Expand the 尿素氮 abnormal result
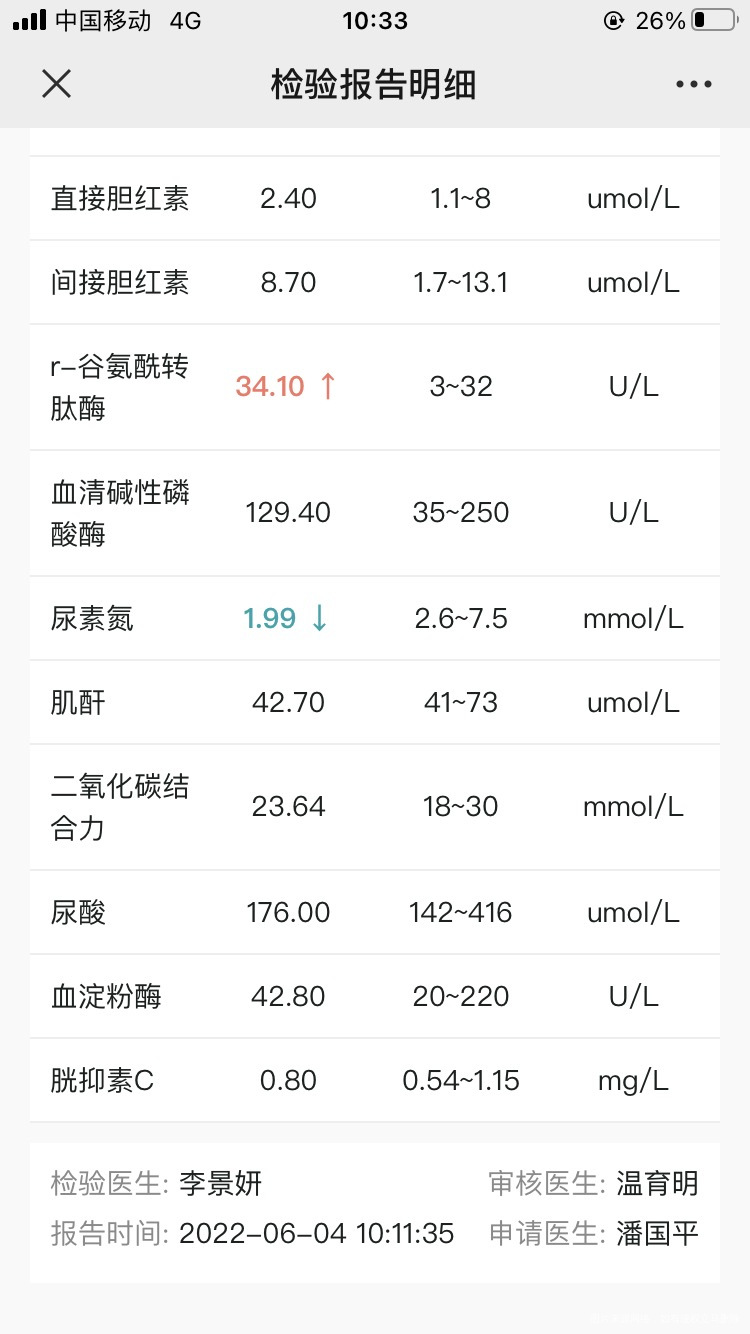 (375, 618)
